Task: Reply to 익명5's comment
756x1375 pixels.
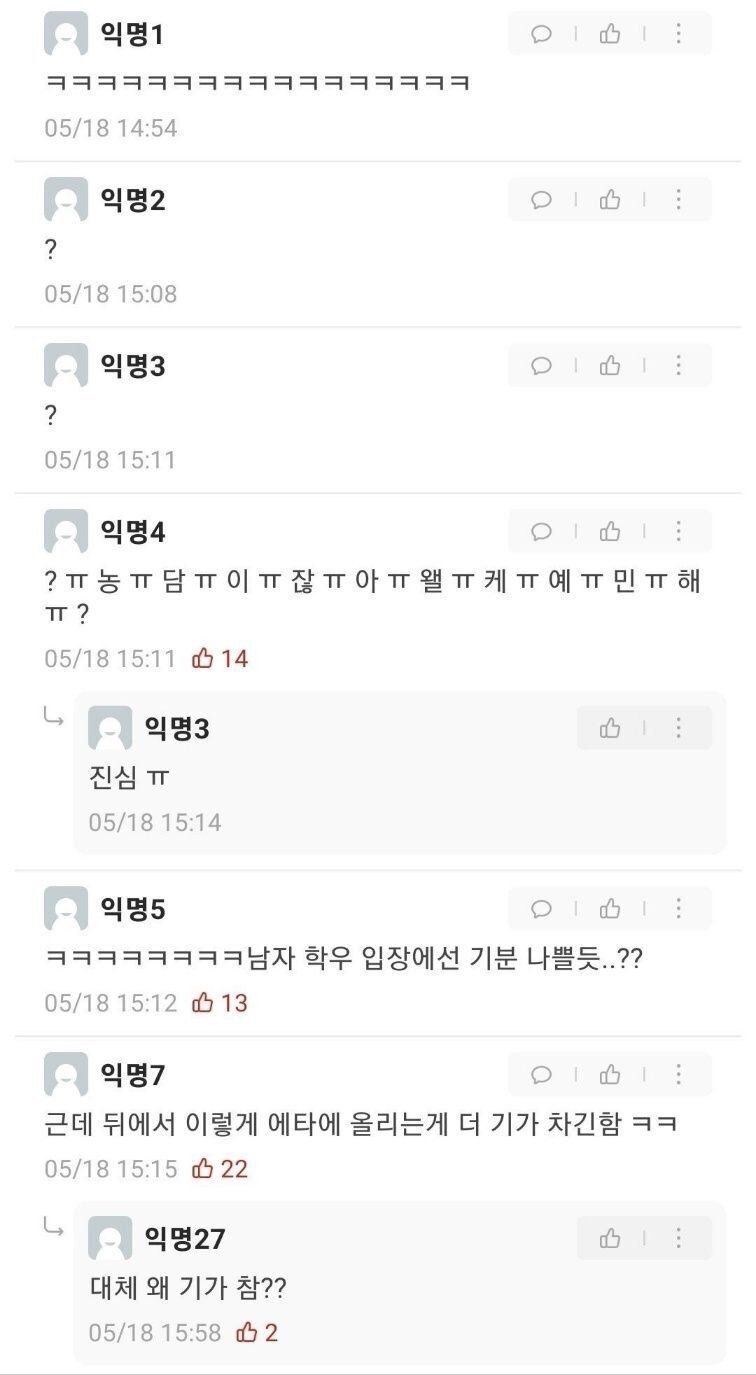Action: click(x=541, y=909)
